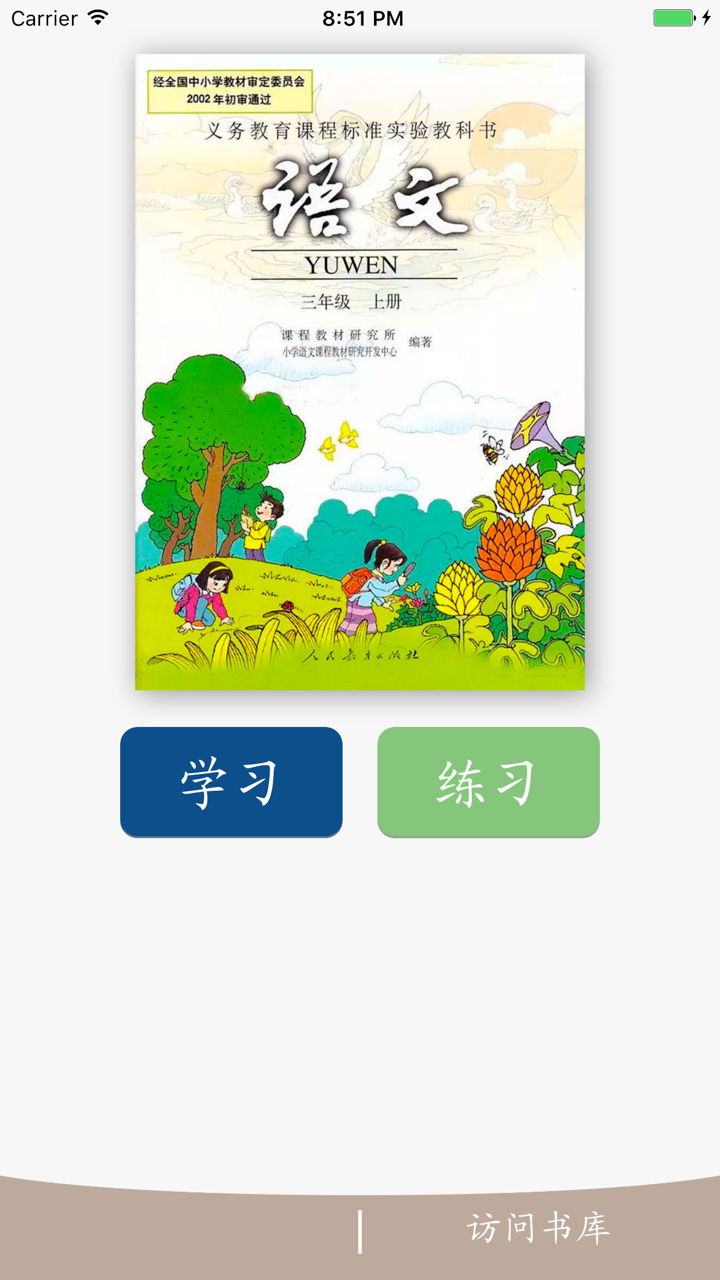Tap the blue 学习 study button
Viewport: 720px width, 1280px height.
(x=231, y=782)
